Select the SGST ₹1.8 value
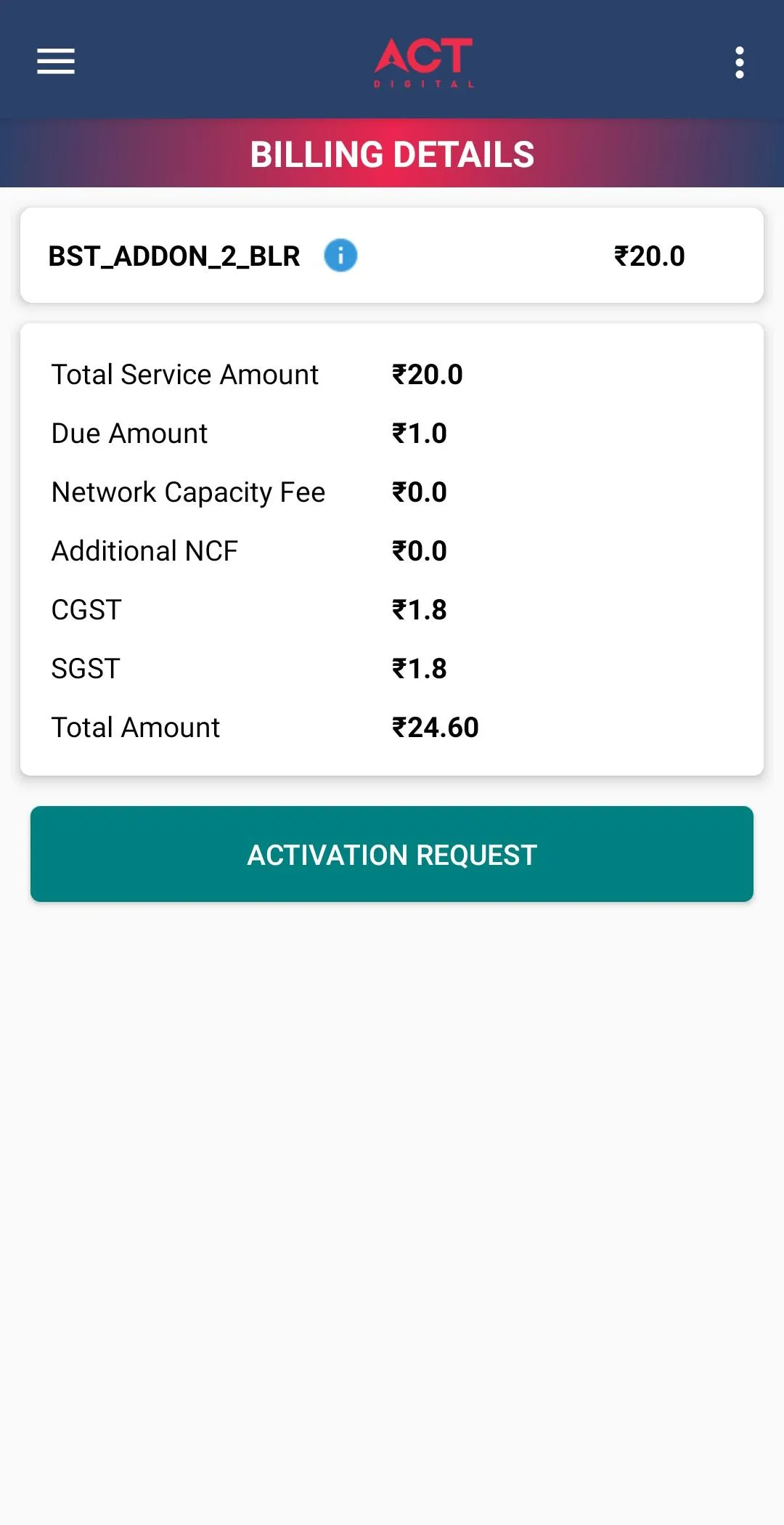The width and height of the screenshot is (784, 1525). click(x=419, y=667)
